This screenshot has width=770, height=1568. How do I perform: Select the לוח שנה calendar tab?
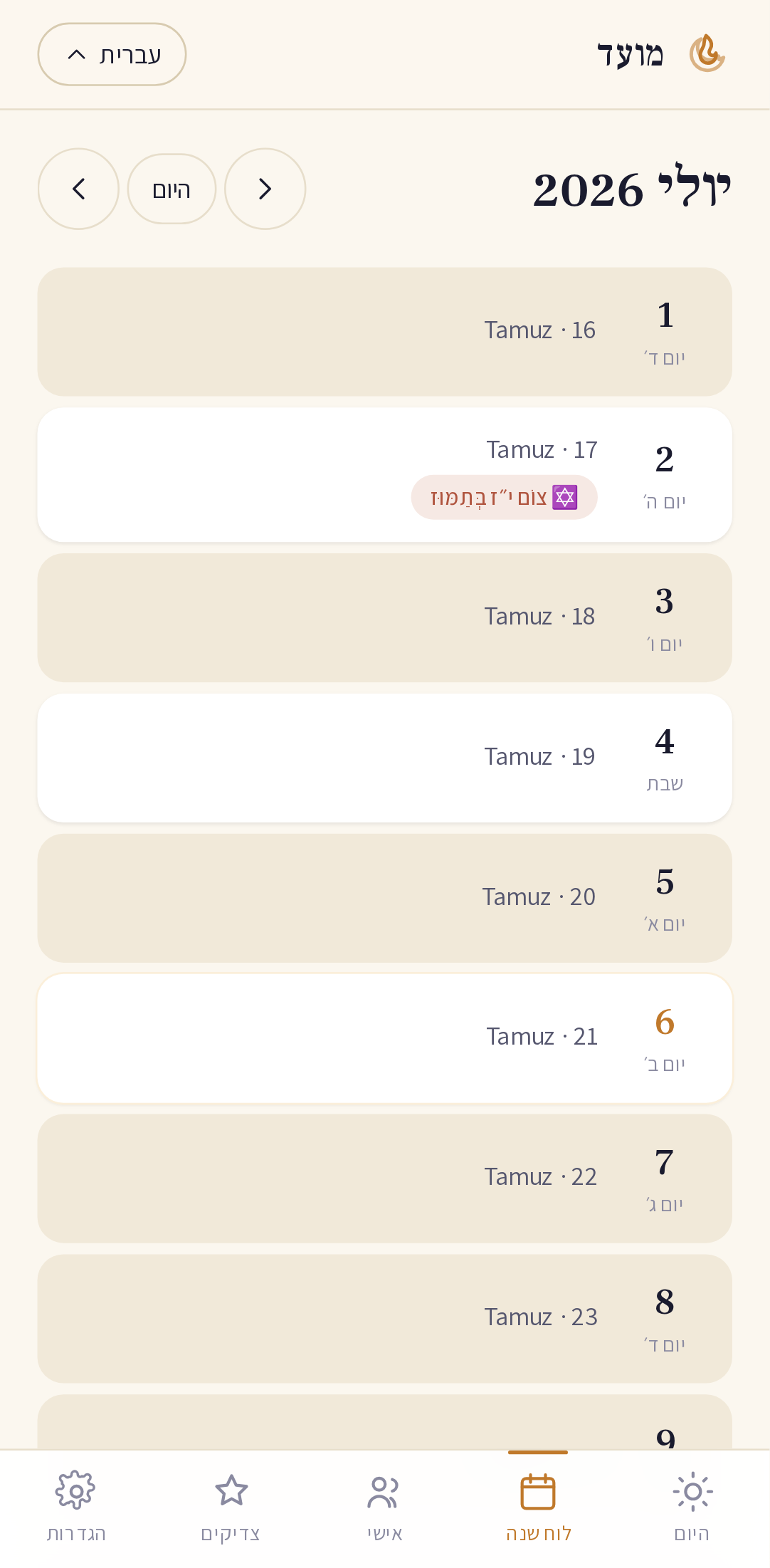538,1507
